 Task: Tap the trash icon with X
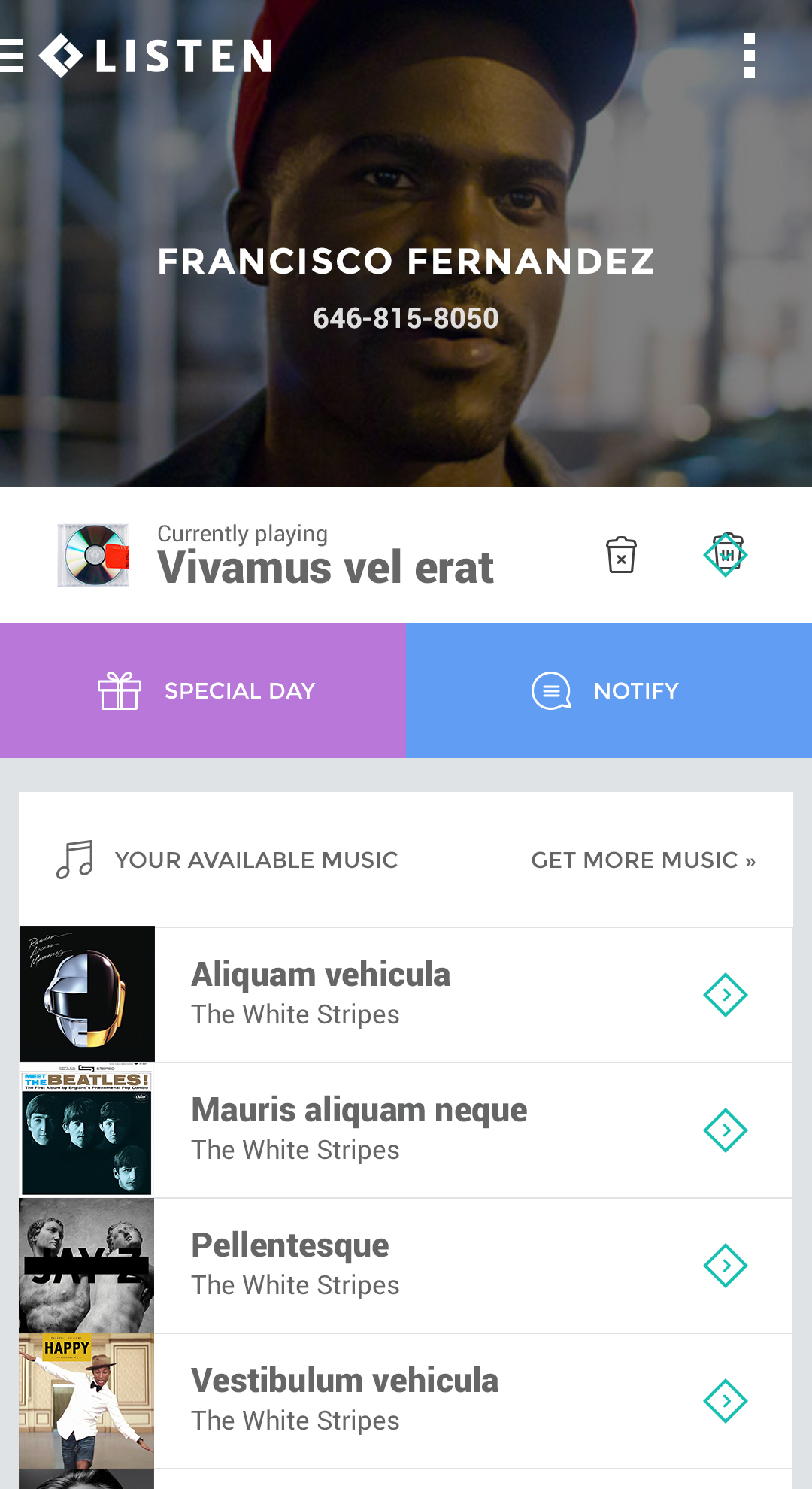(x=621, y=555)
